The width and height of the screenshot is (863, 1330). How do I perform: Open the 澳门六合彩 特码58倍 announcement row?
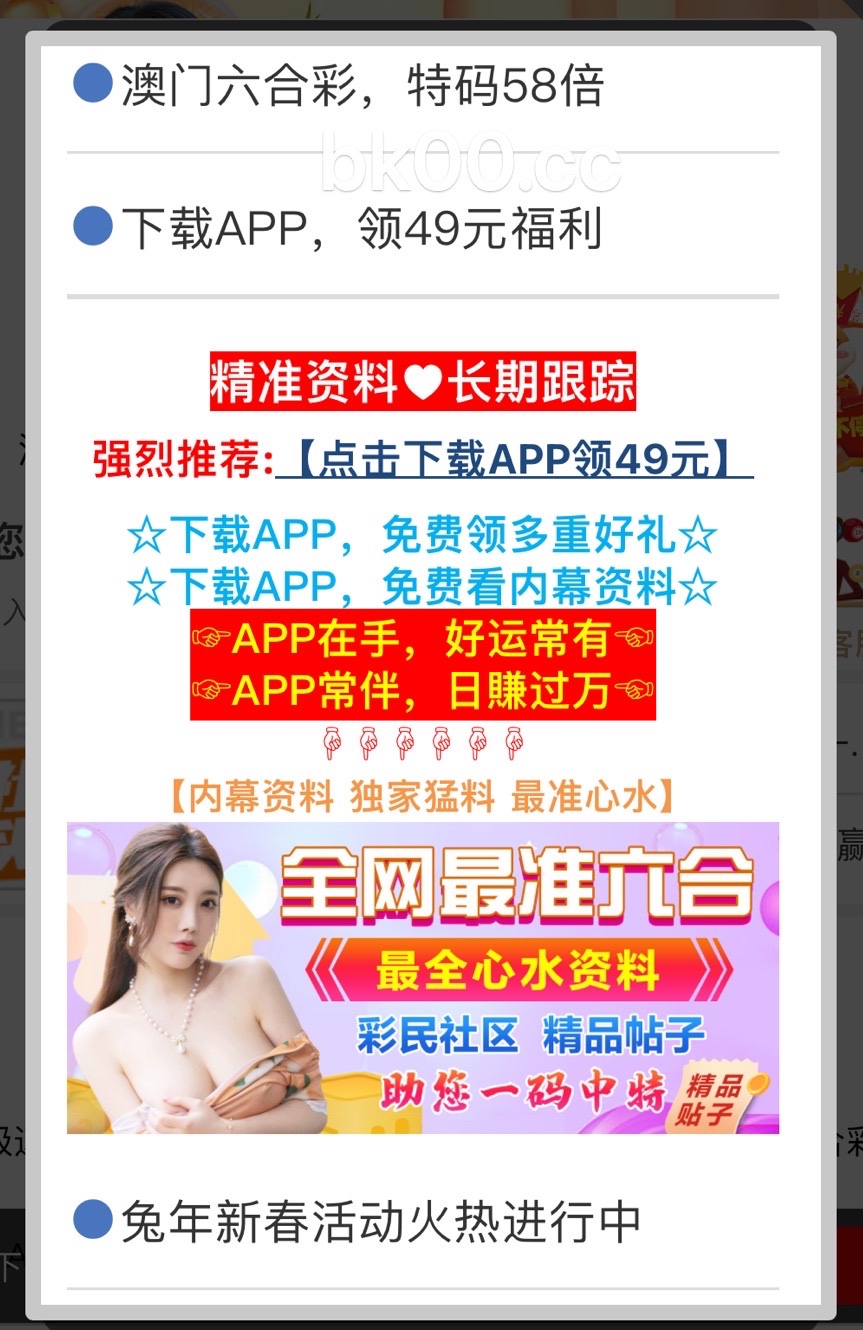(361, 86)
